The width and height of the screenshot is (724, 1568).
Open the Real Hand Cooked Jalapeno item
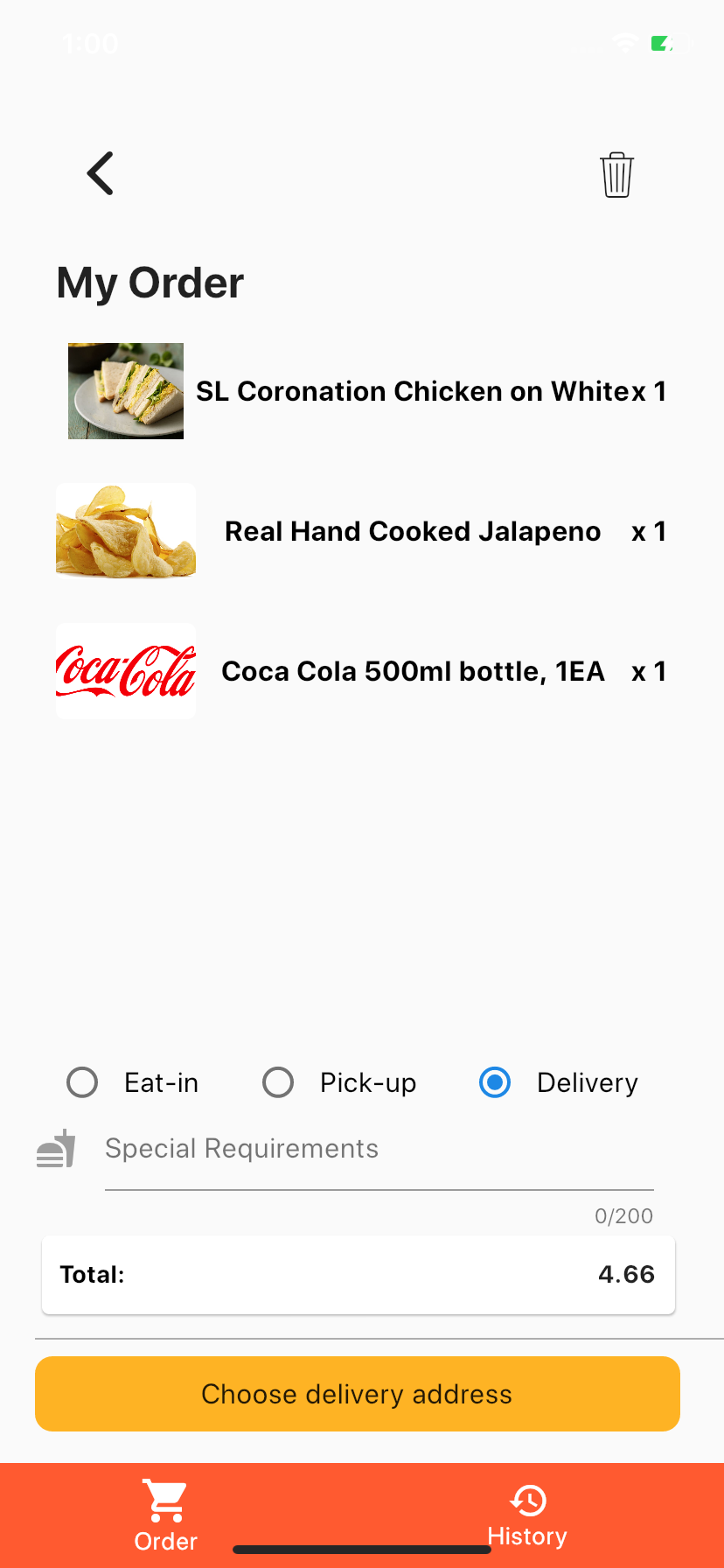[x=412, y=531]
